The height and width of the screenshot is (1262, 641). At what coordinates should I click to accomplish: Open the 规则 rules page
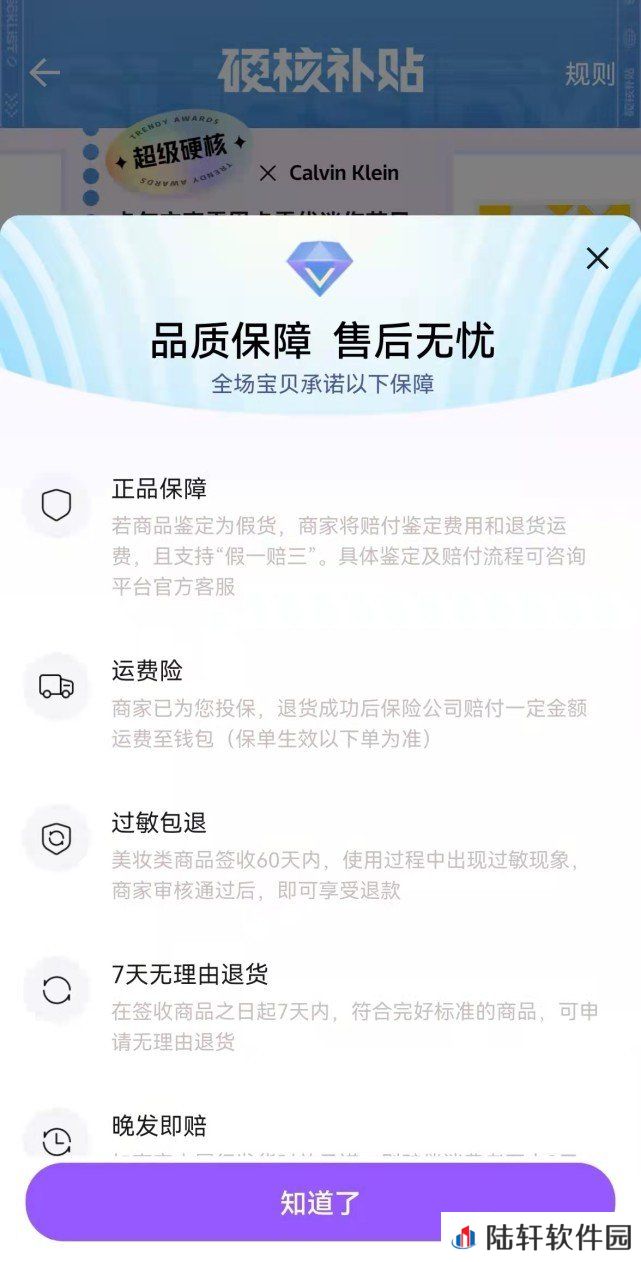(590, 74)
